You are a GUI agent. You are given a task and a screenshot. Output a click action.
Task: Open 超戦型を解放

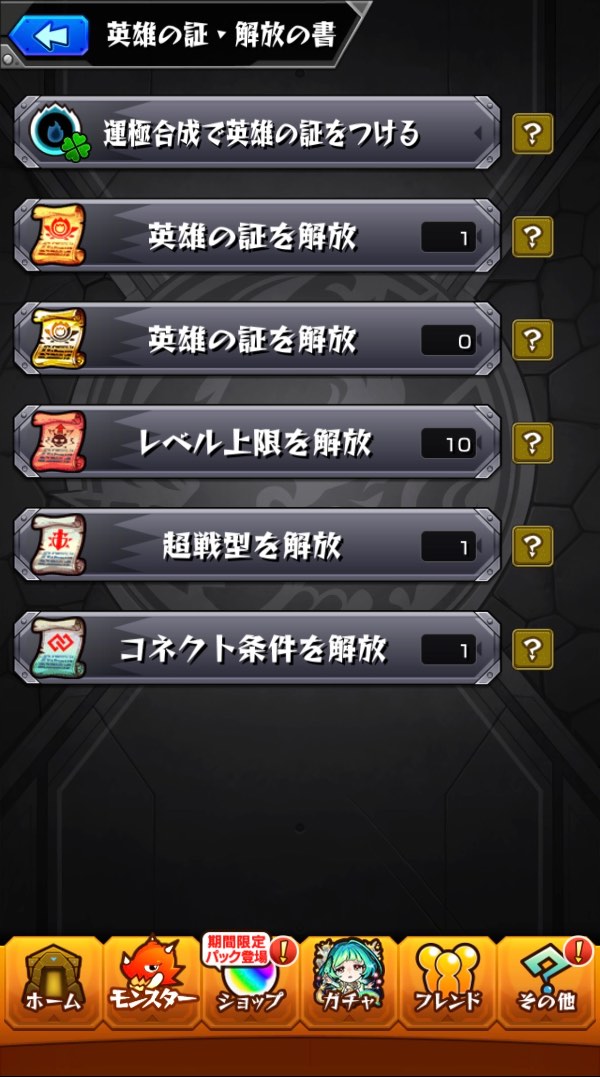pos(256,546)
